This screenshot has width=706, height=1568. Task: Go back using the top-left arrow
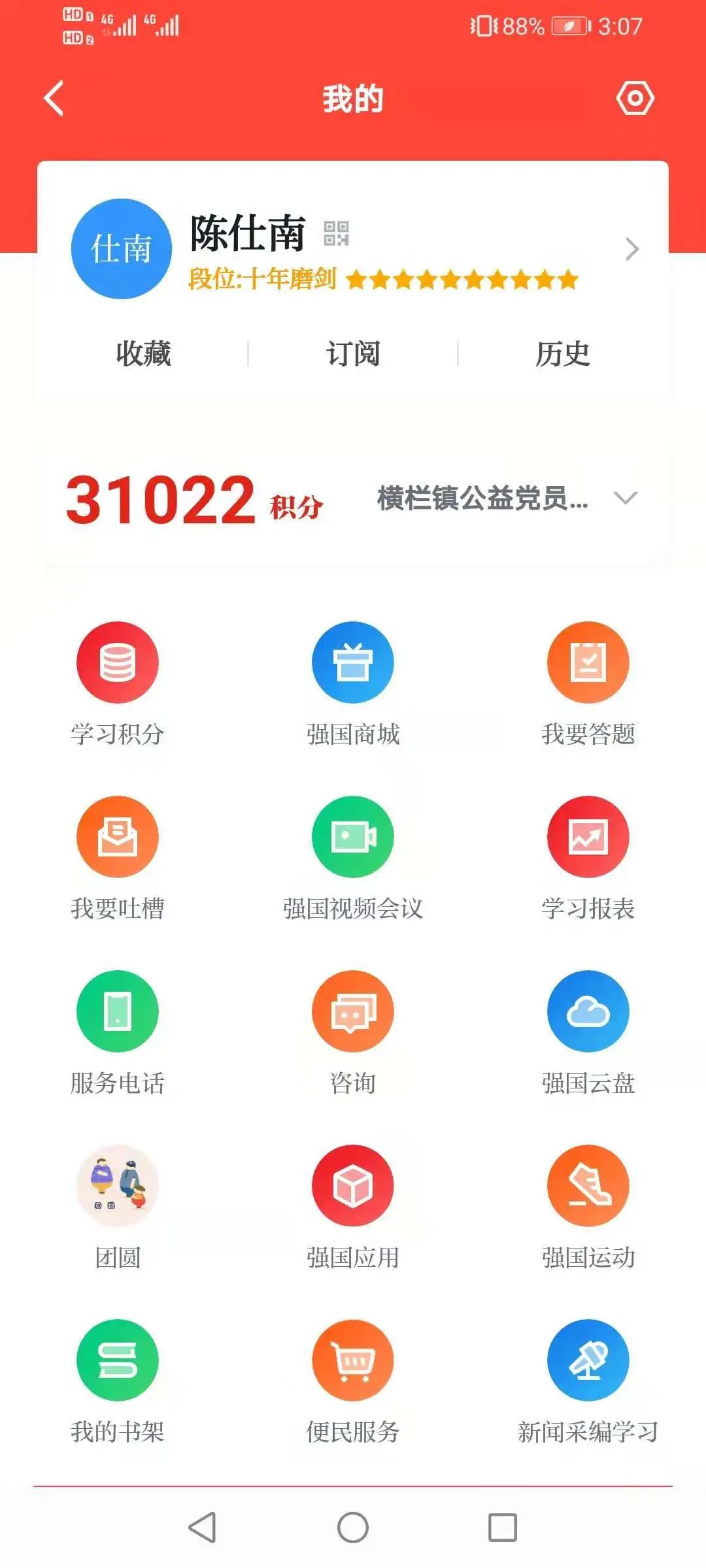point(54,99)
